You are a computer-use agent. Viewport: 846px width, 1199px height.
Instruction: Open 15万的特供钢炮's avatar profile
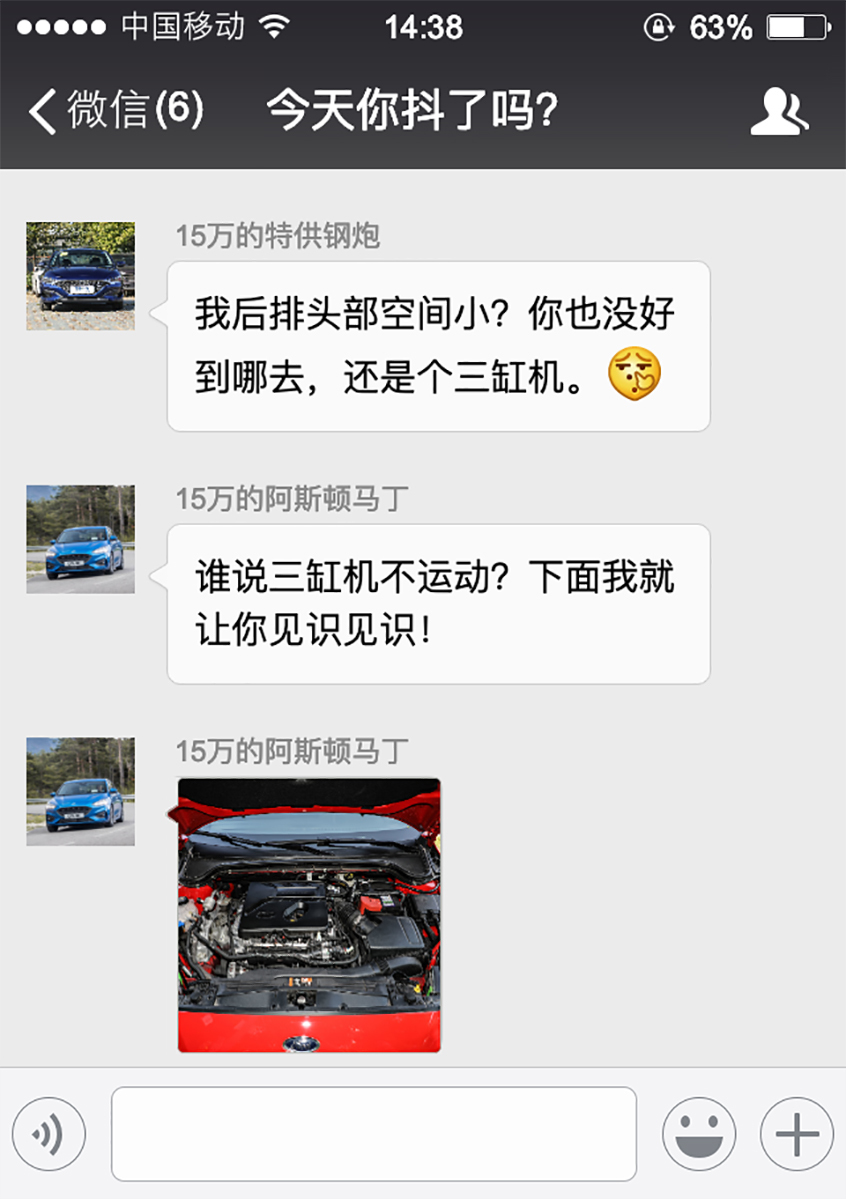[x=80, y=276]
